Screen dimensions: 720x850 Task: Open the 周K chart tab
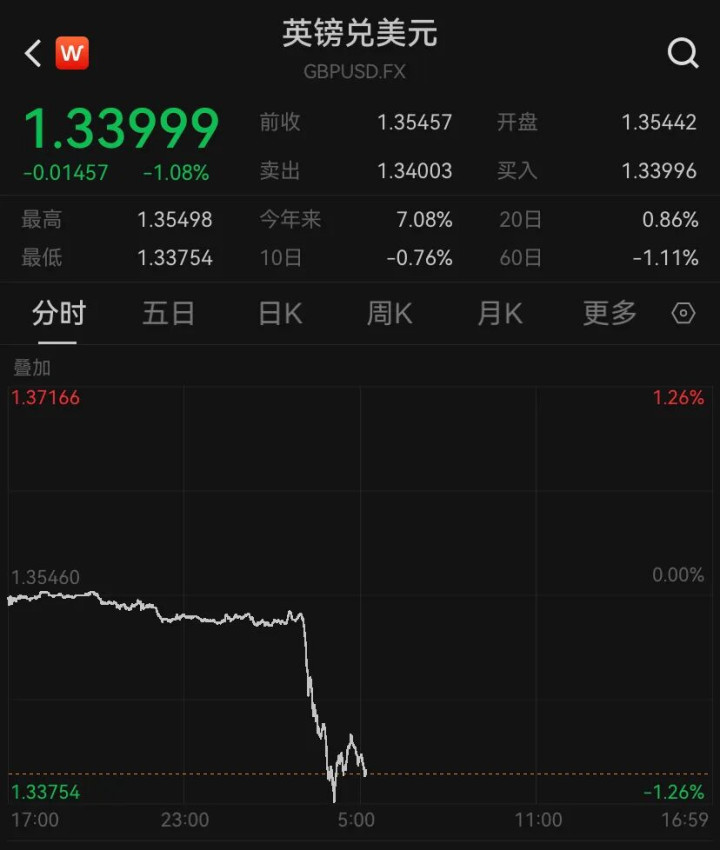click(389, 313)
